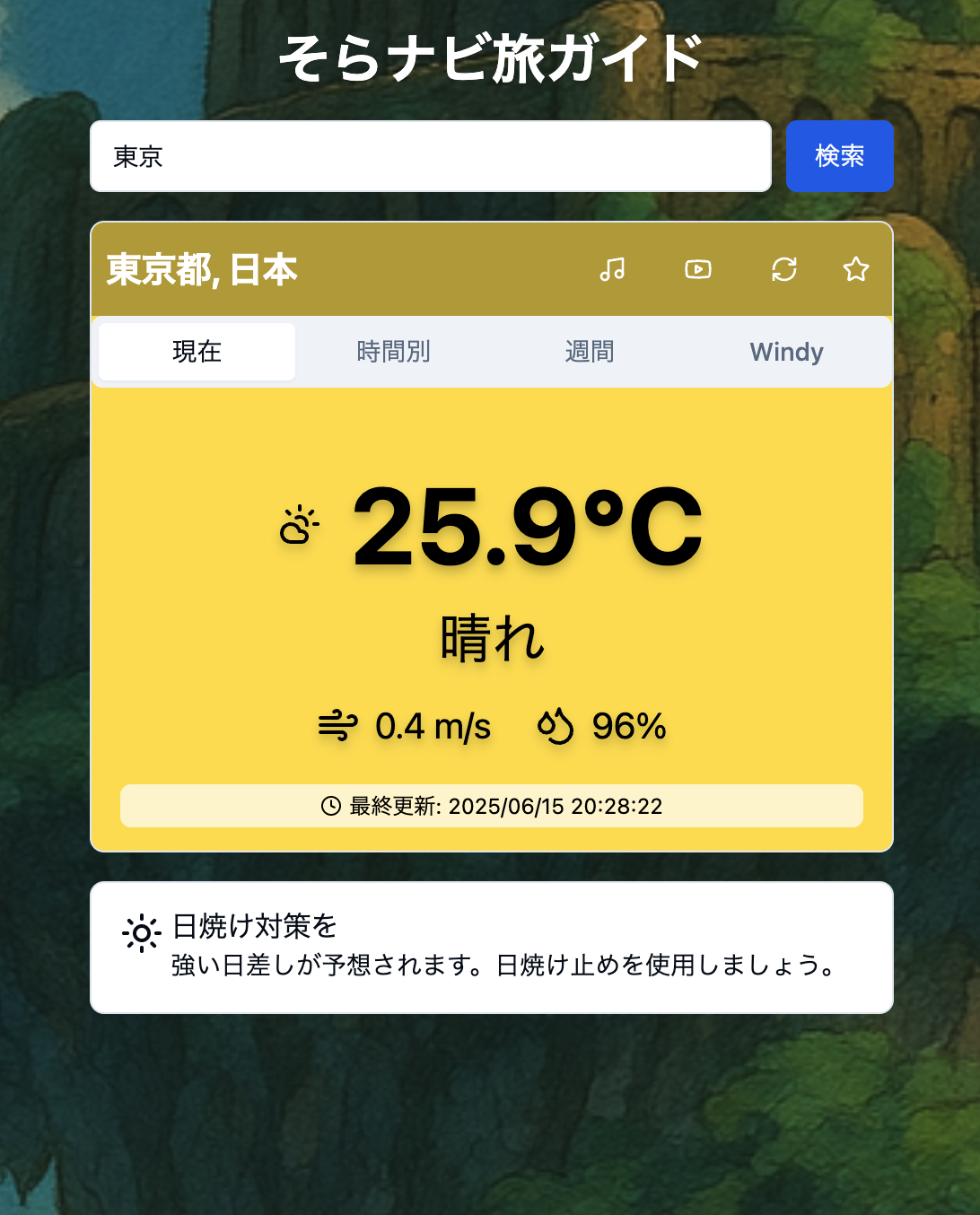Open the 週間 forecast tab
980x1215 pixels.
point(590,352)
